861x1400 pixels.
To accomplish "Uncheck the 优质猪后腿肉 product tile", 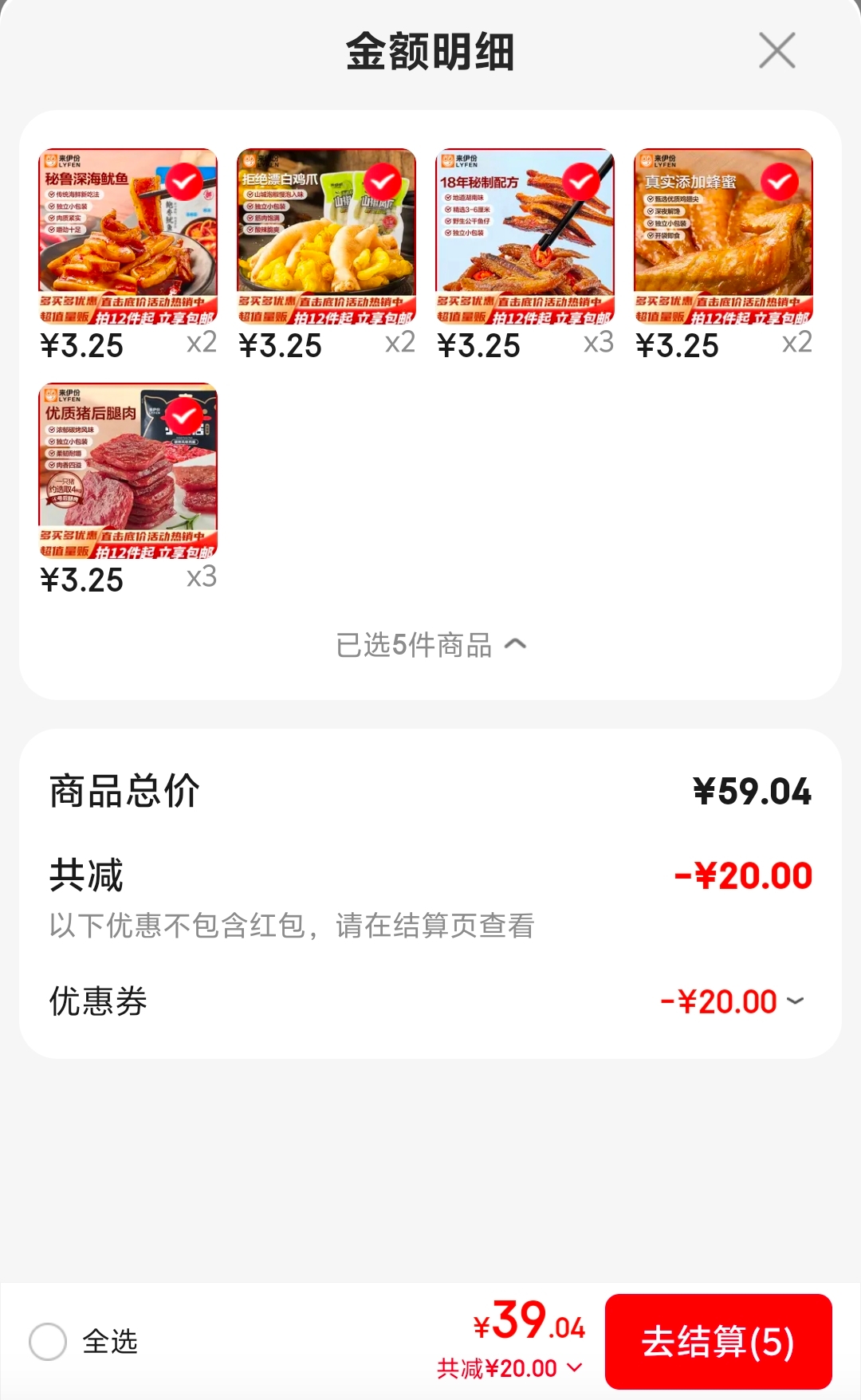I will pos(184,417).
